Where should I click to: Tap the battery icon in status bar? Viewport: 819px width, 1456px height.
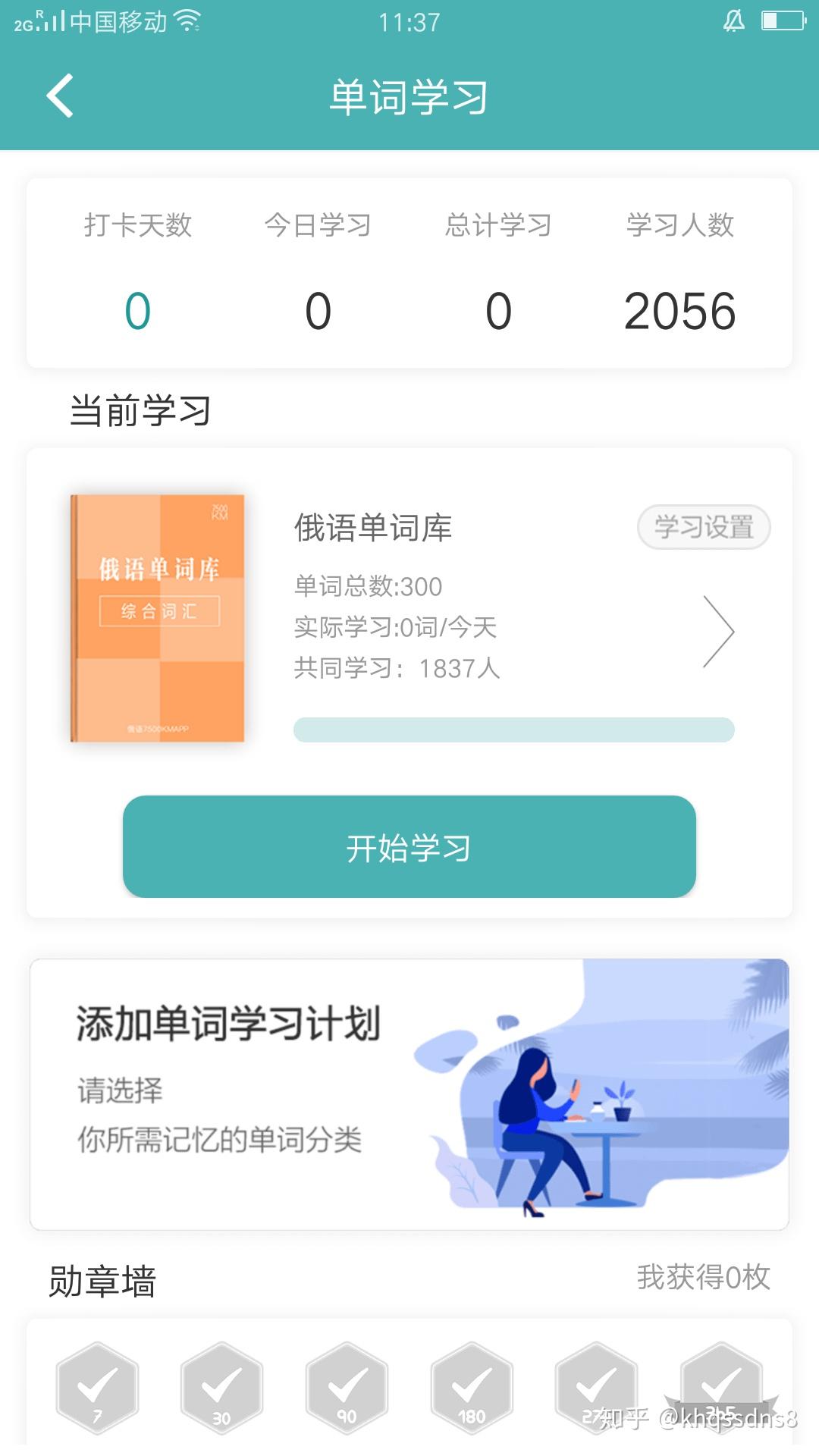[781, 20]
